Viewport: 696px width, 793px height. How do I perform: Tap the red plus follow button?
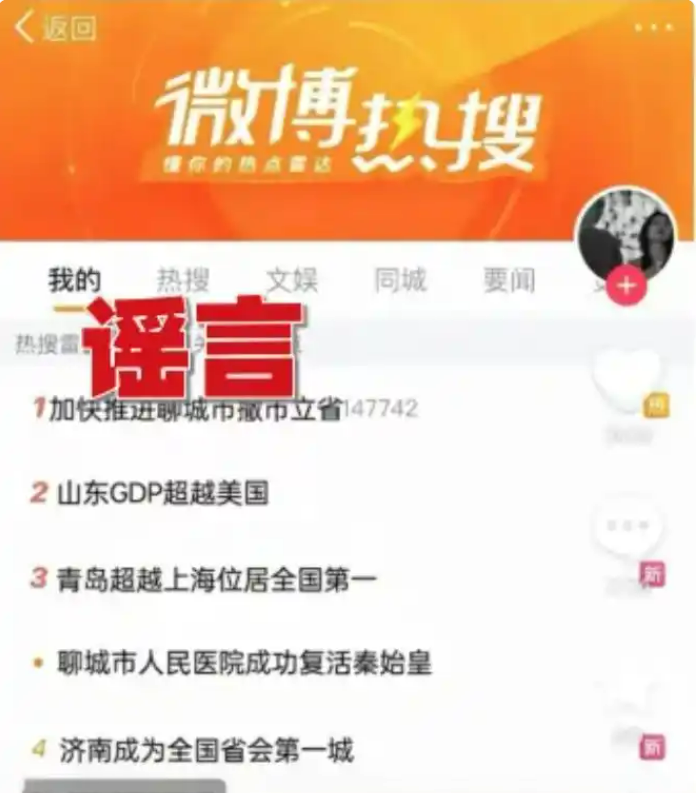pyautogui.click(x=626, y=287)
